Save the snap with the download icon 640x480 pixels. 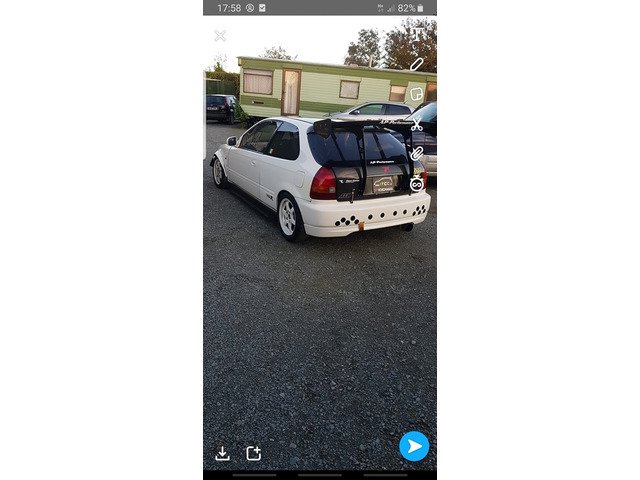pos(222,453)
